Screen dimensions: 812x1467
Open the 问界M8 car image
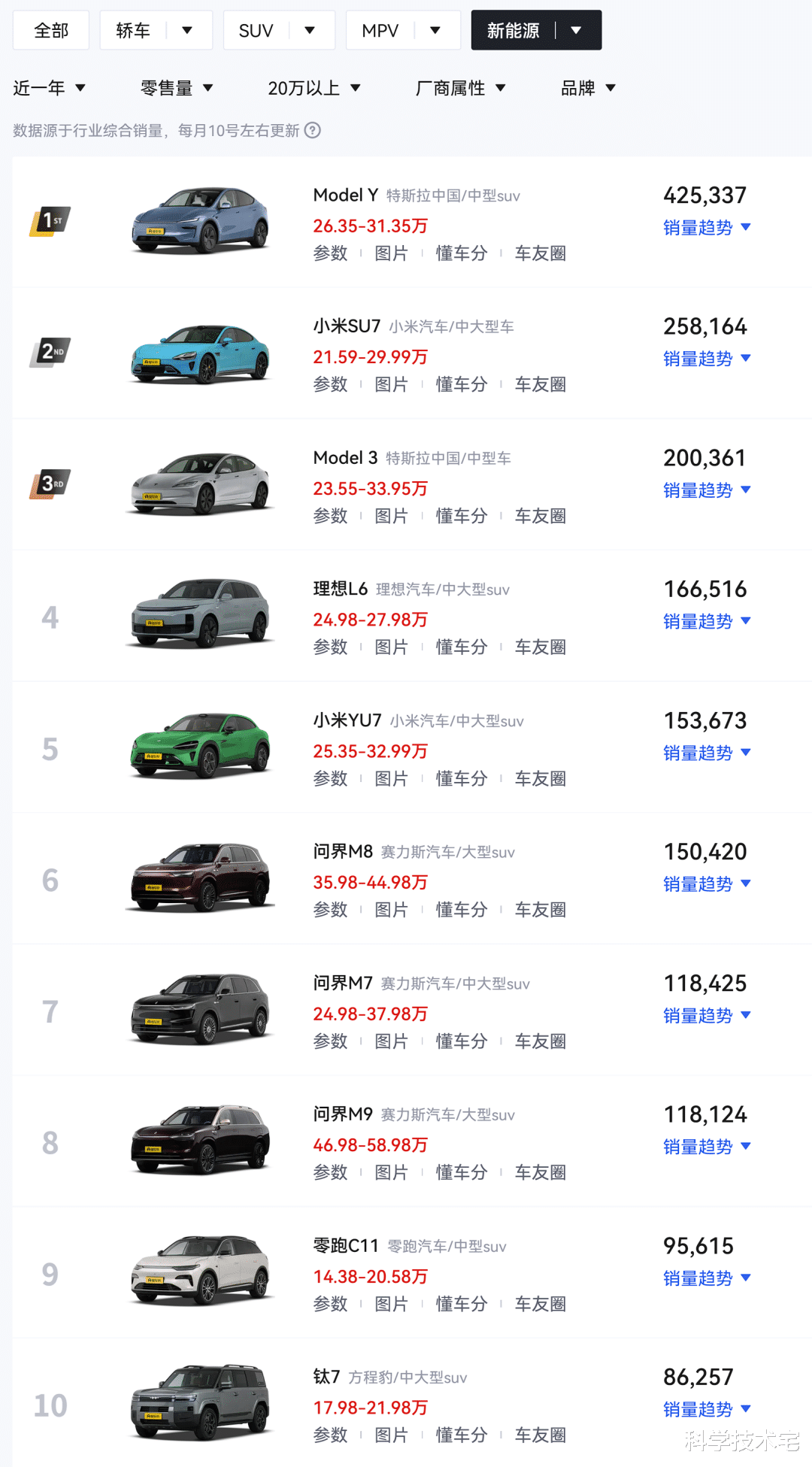tap(200, 877)
